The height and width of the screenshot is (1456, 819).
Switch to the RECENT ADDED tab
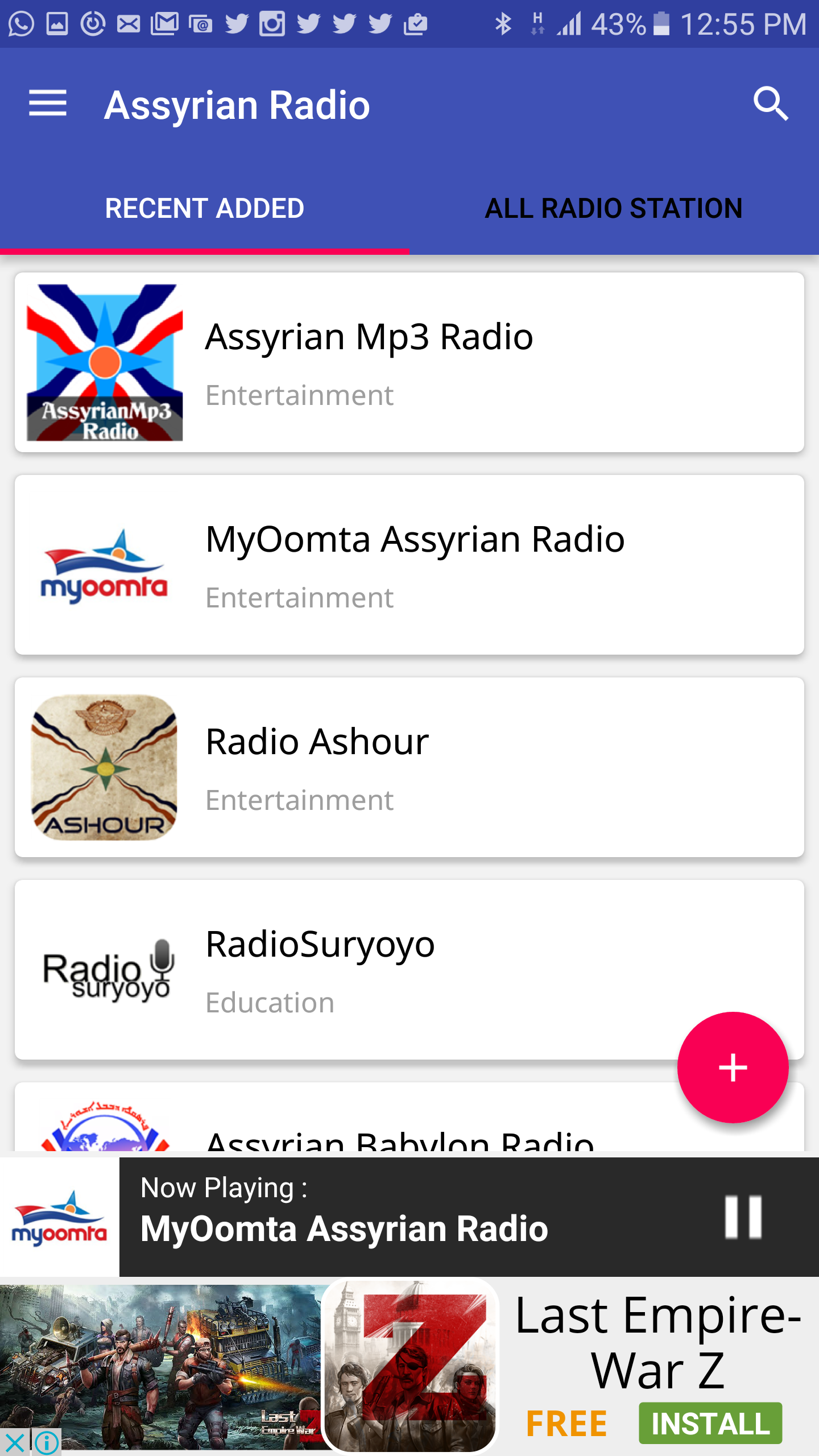[x=204, y=208]
